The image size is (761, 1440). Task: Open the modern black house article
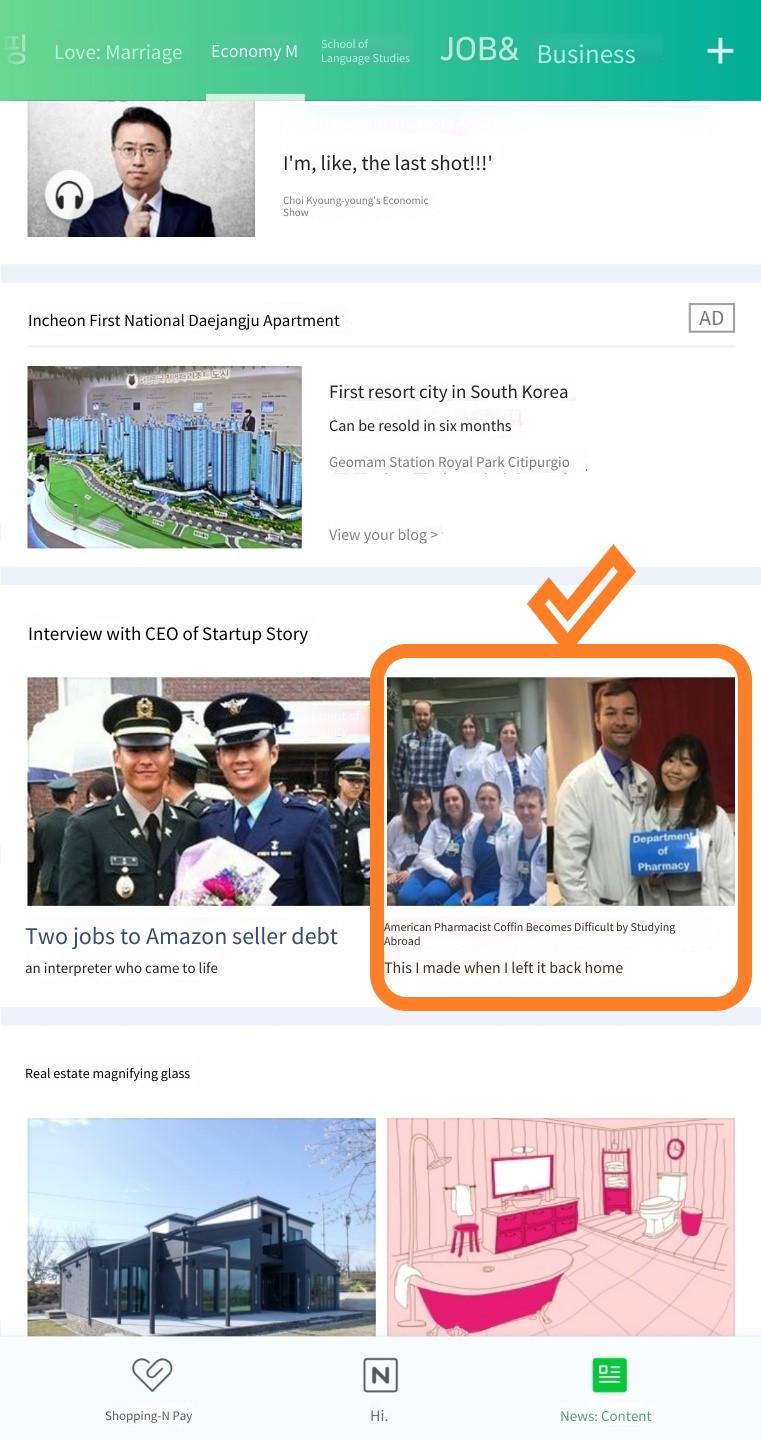[201, 1227]
